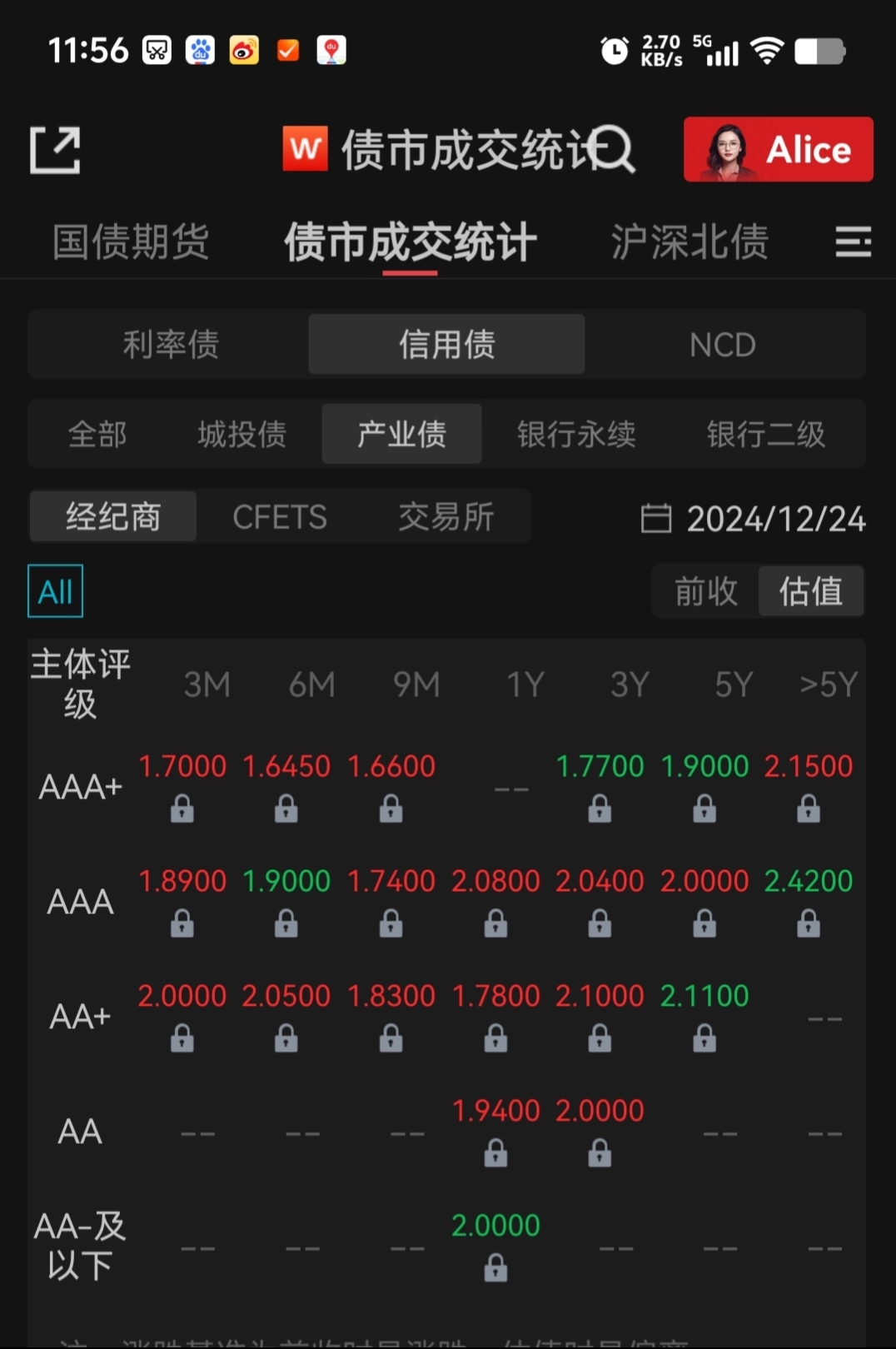Choose 银行二级 bond type
The image size is (896, 1349).
click(x=766, y=434)
